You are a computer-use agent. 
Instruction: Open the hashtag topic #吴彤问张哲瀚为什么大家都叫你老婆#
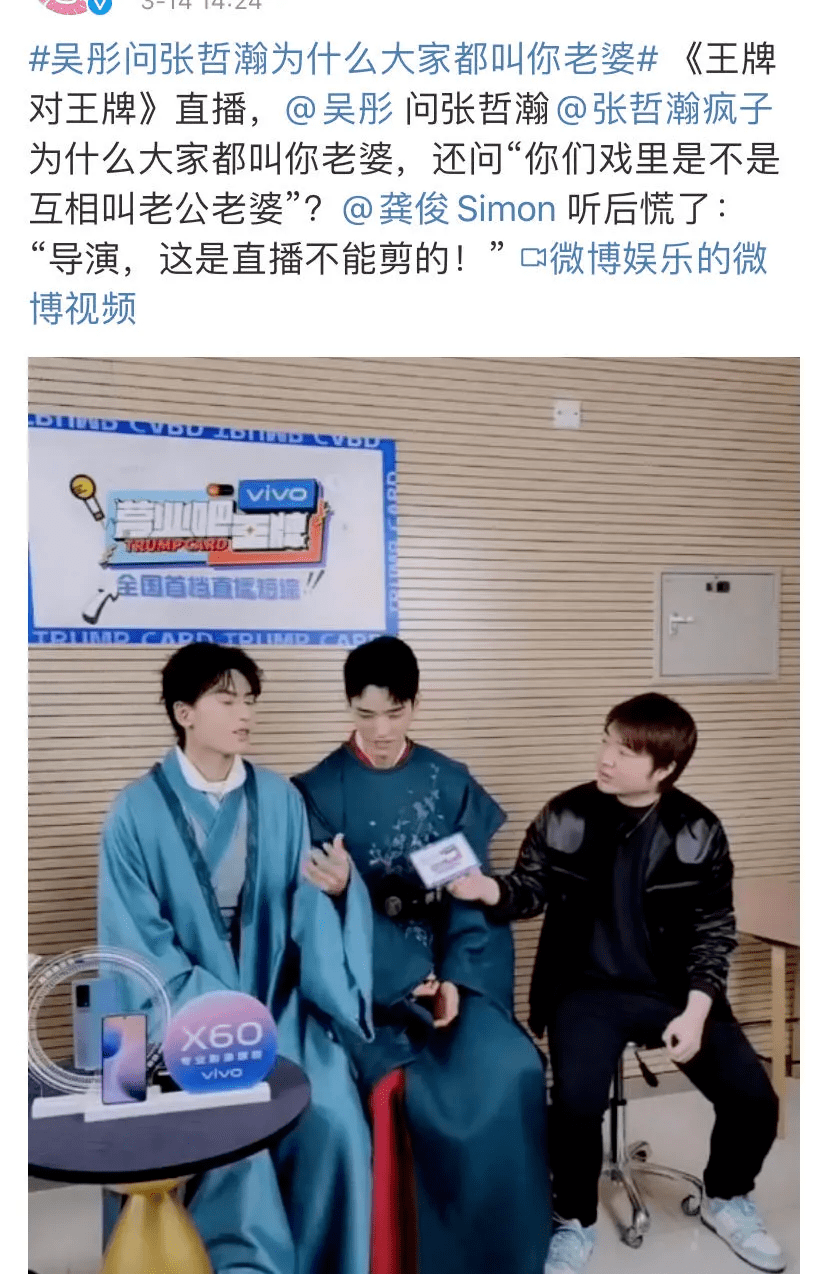click(343, 60)
